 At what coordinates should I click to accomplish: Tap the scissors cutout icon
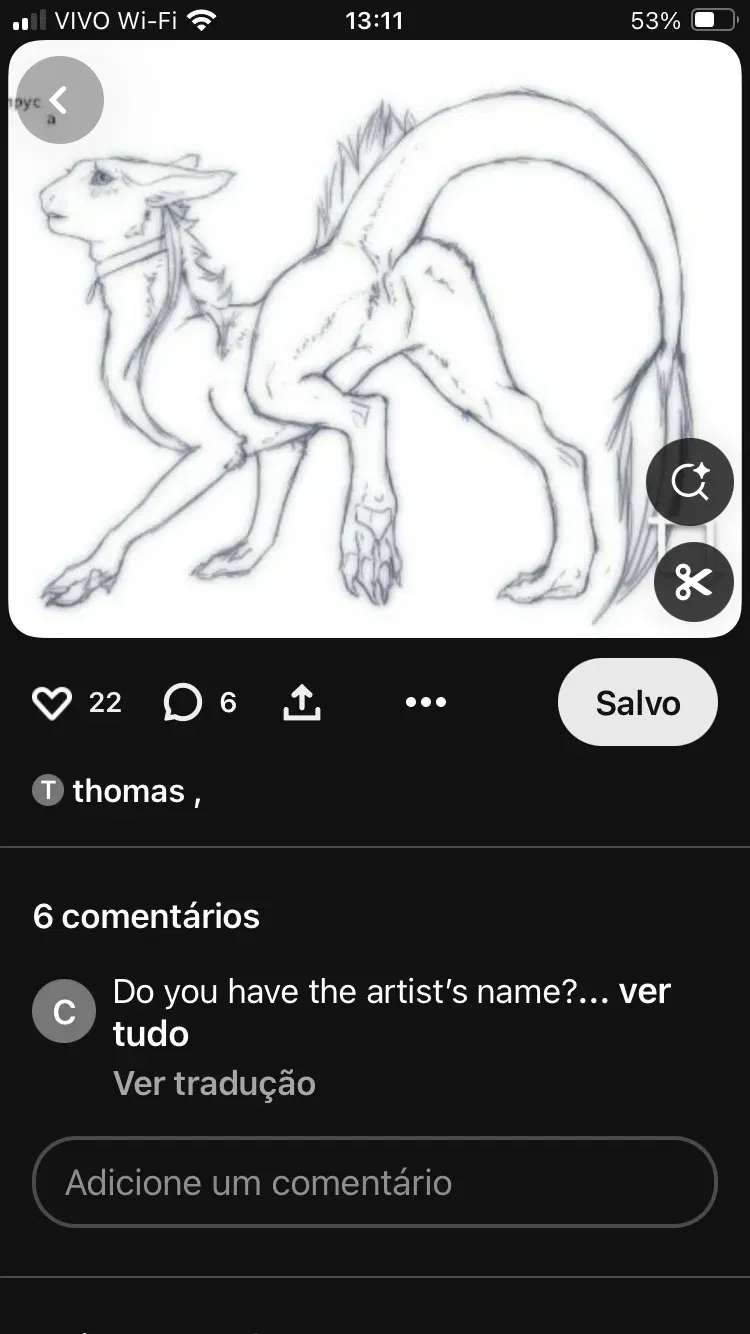click(693, 582)
